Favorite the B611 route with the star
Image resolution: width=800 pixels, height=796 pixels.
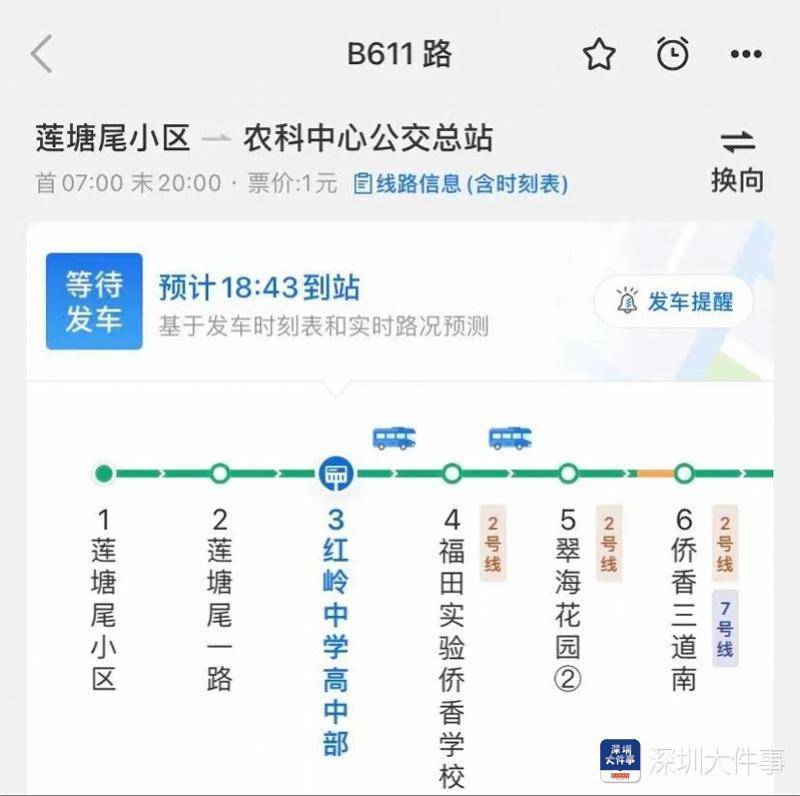[x=599, y=54]
